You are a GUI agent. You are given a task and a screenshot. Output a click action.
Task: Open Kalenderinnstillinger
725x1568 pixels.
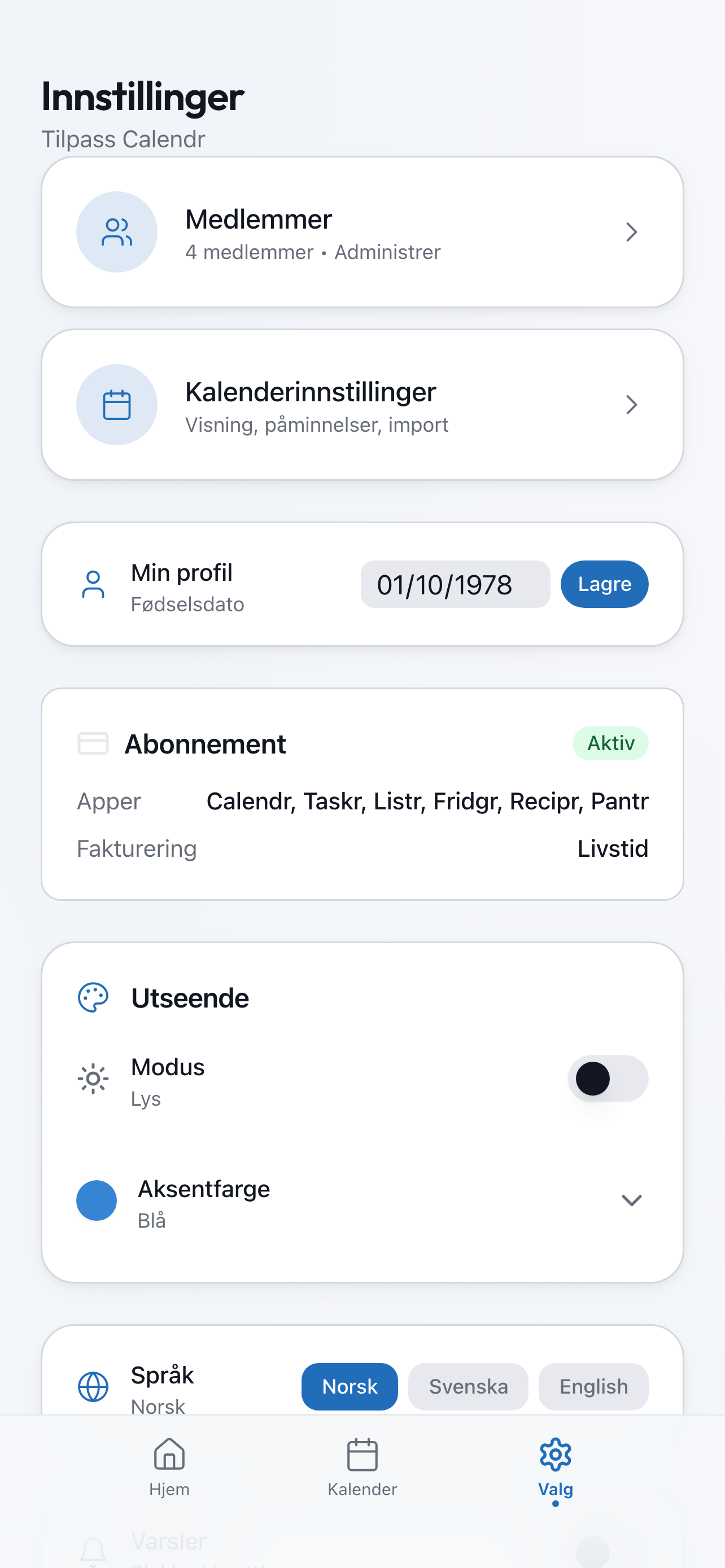pos(362,405)
